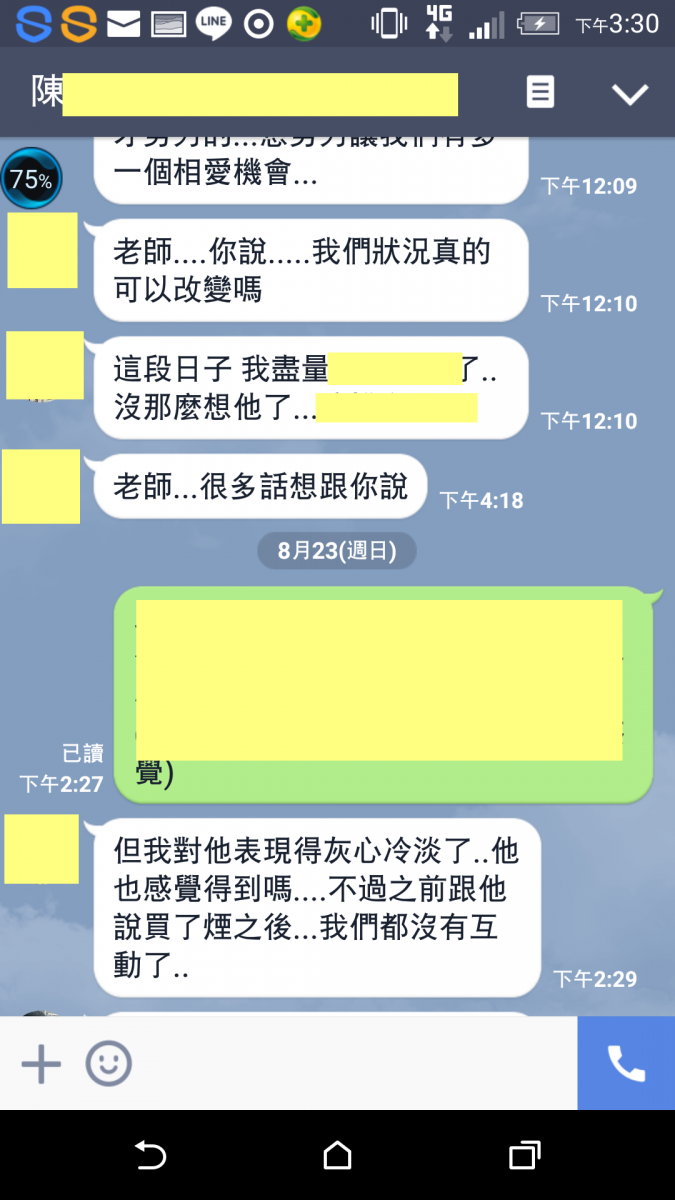
Task: Go back using system navigation bar
Action: (150, 1156)
